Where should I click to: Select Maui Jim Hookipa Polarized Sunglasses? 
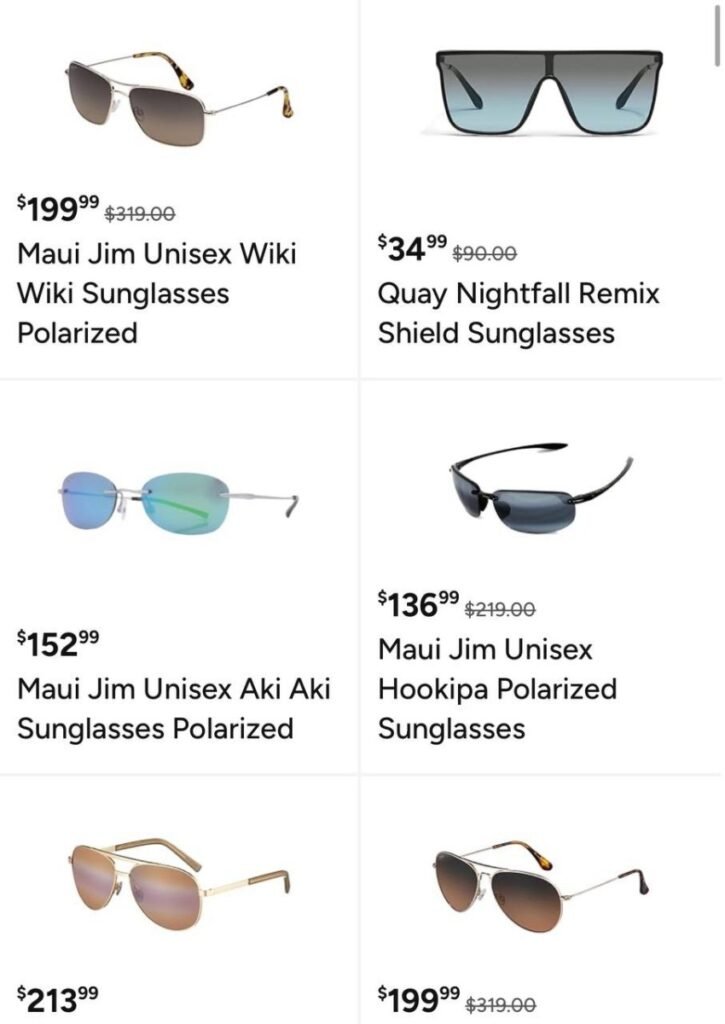tap(497, 689)
